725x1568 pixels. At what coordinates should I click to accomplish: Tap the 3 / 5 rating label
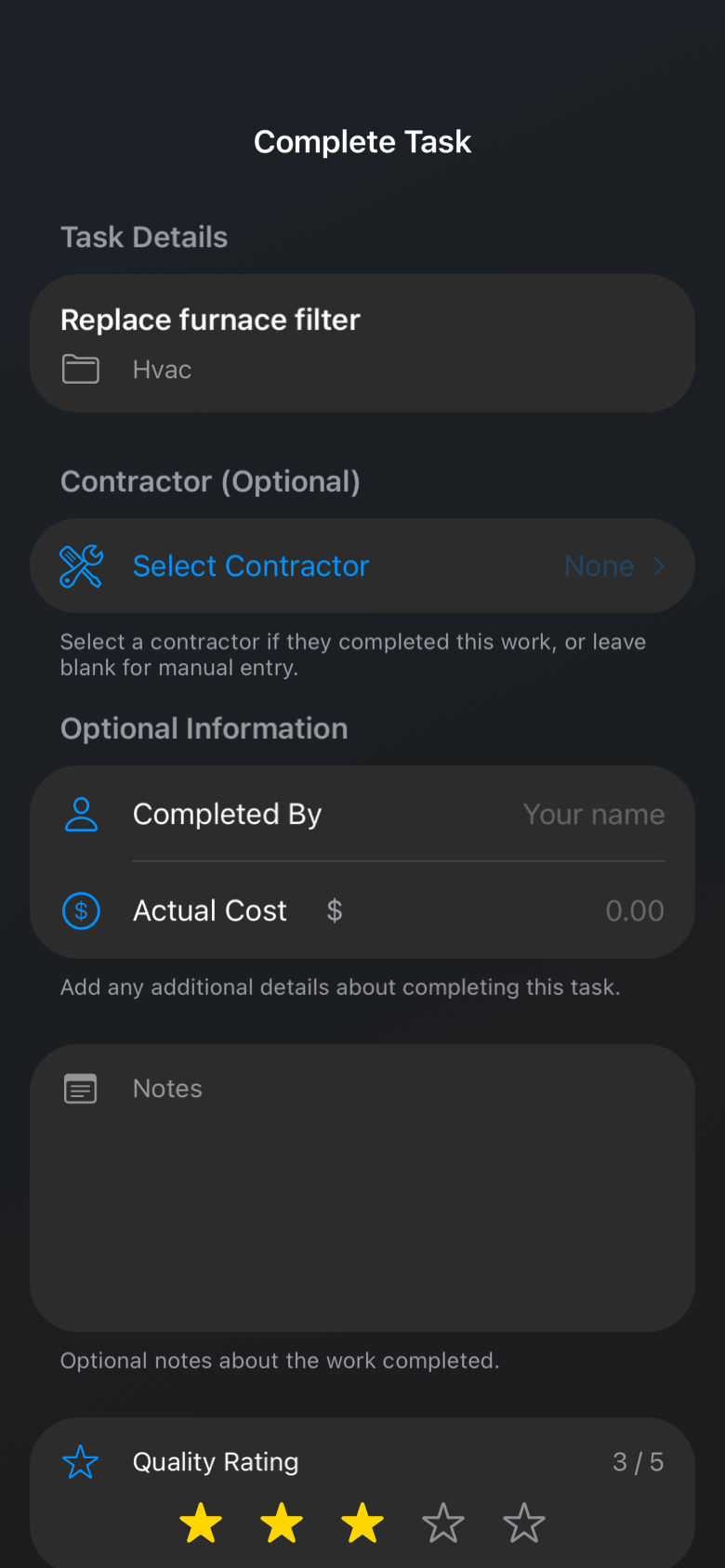pos(638,1461)
